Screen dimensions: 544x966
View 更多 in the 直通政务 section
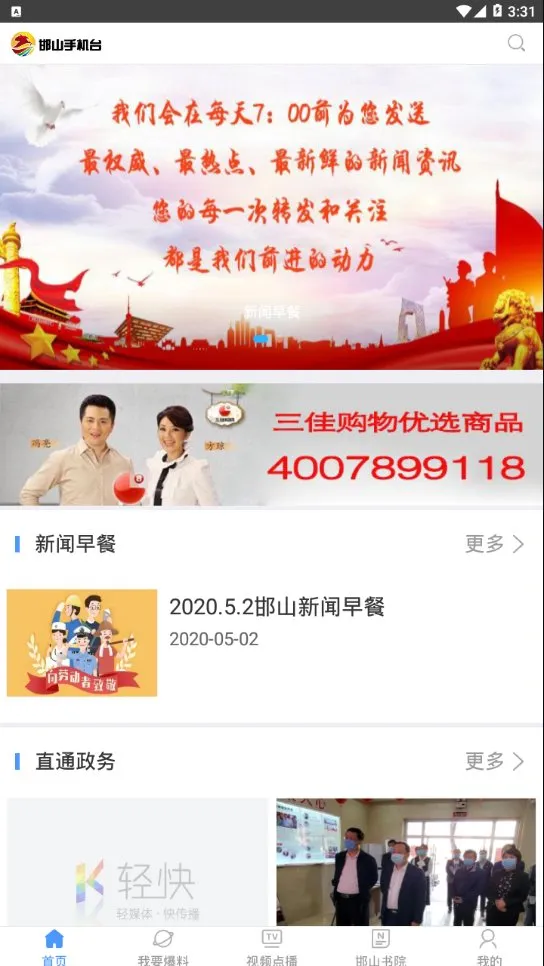(x=495, y=761)
